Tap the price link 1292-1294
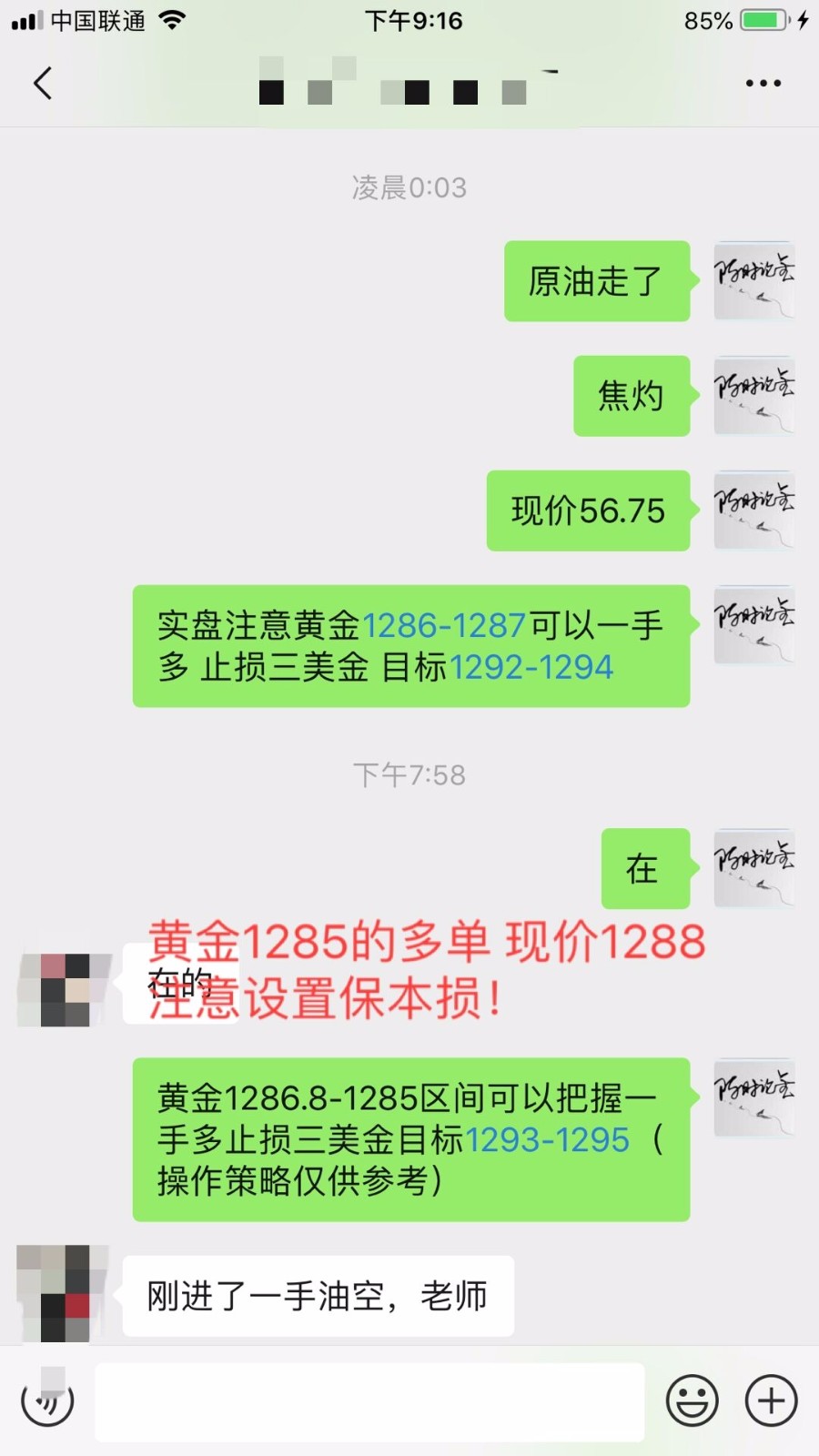The height and width of the screenshot is (1456, 819). tap(531, 668)
